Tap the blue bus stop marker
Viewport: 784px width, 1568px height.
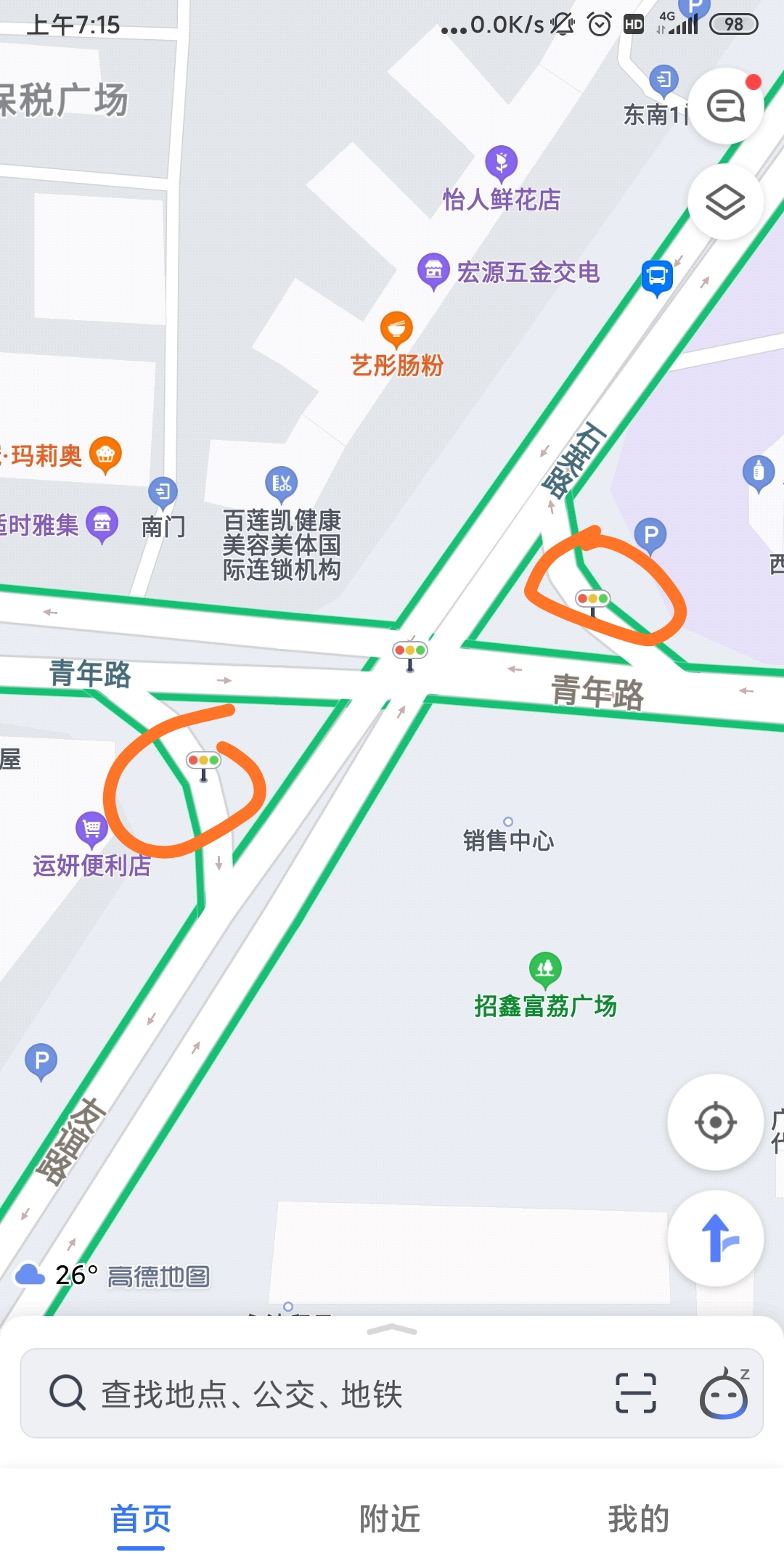point(657,278)
